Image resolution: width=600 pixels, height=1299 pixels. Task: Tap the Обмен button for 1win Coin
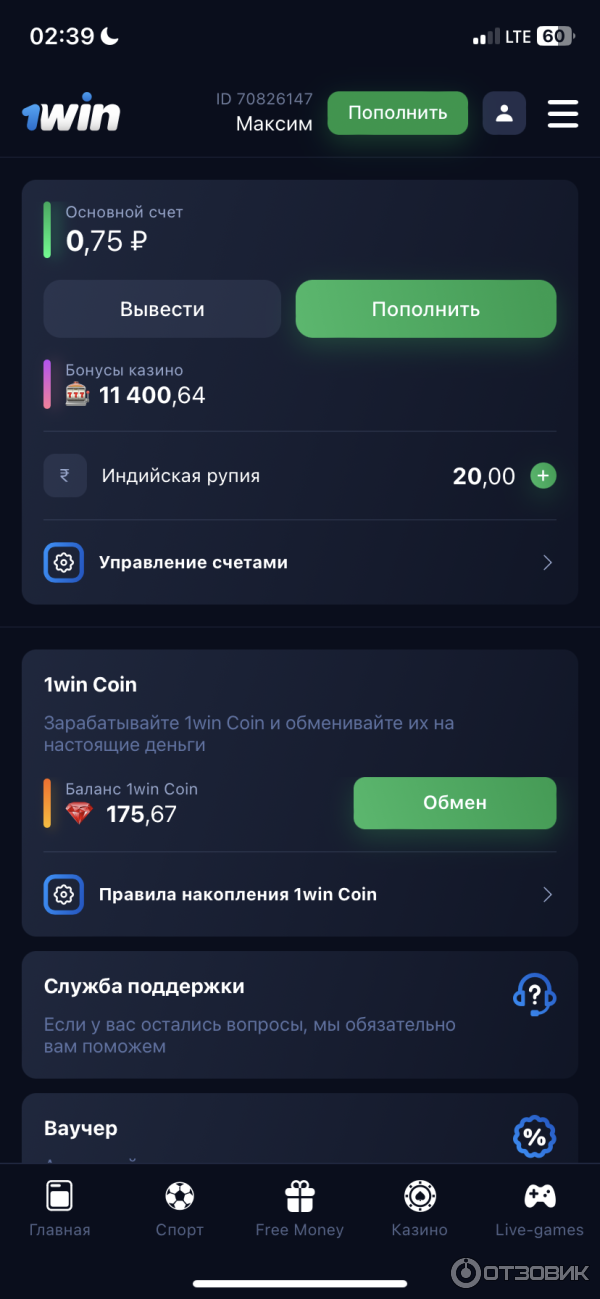click(x=454, y=803)
